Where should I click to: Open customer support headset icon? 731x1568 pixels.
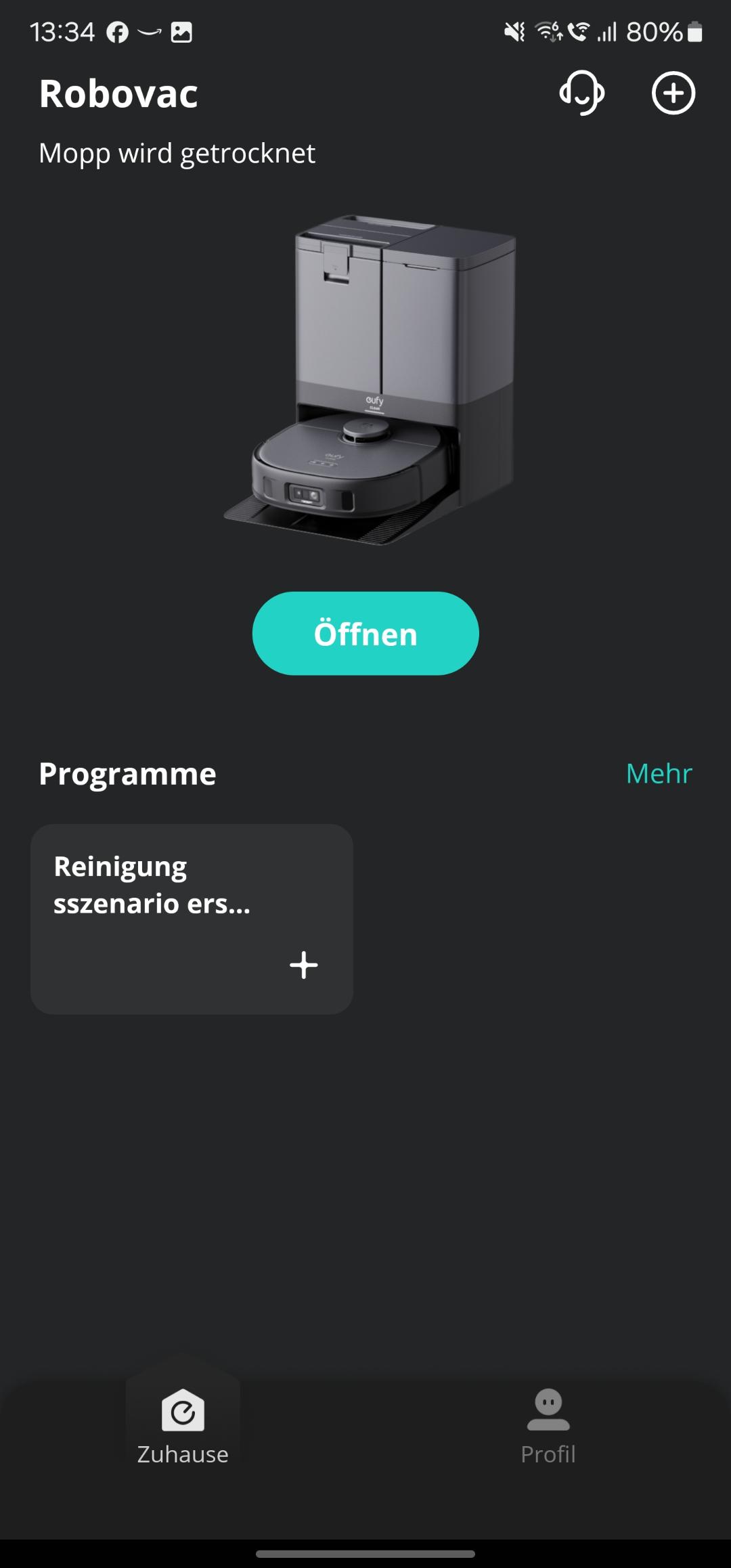582,93
